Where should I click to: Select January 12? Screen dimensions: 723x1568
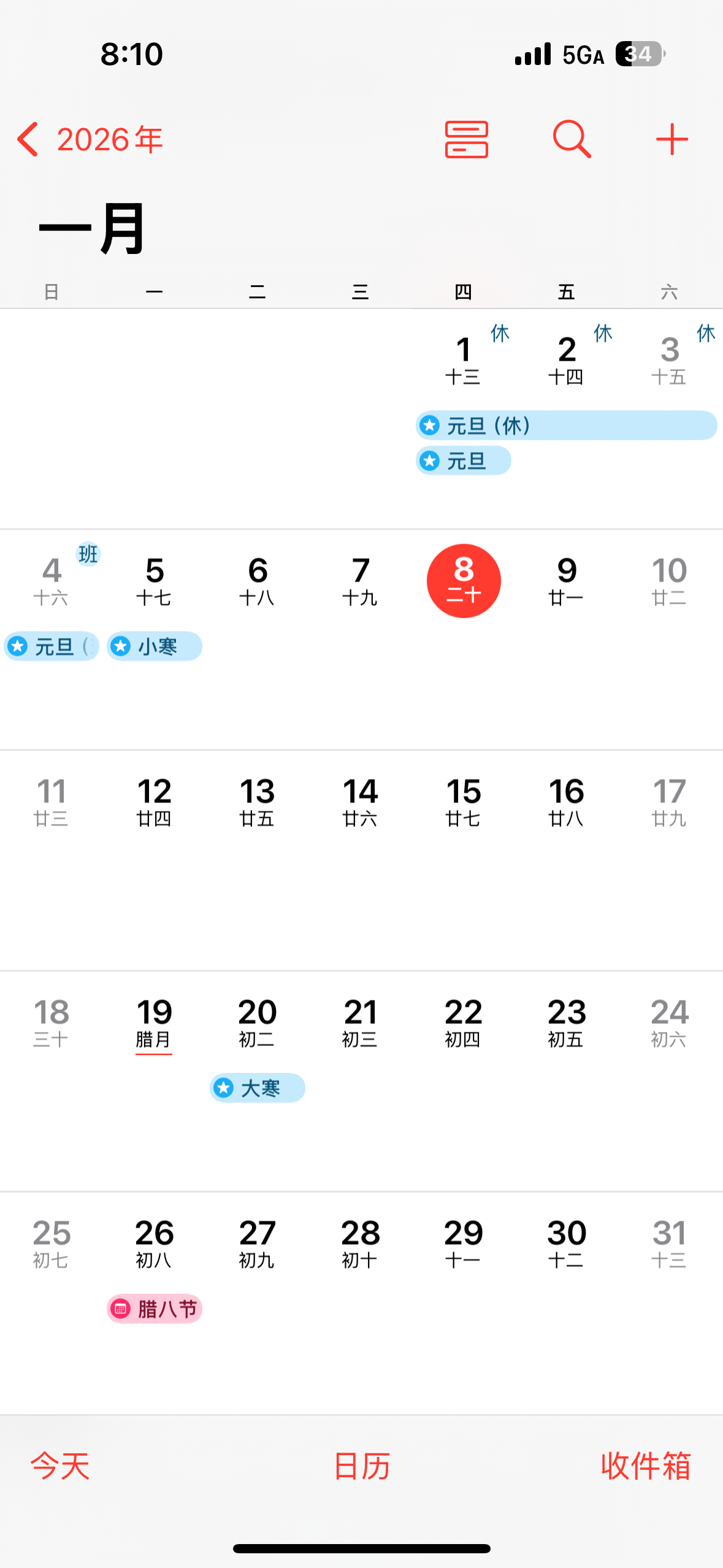click(x=155, y=801)
